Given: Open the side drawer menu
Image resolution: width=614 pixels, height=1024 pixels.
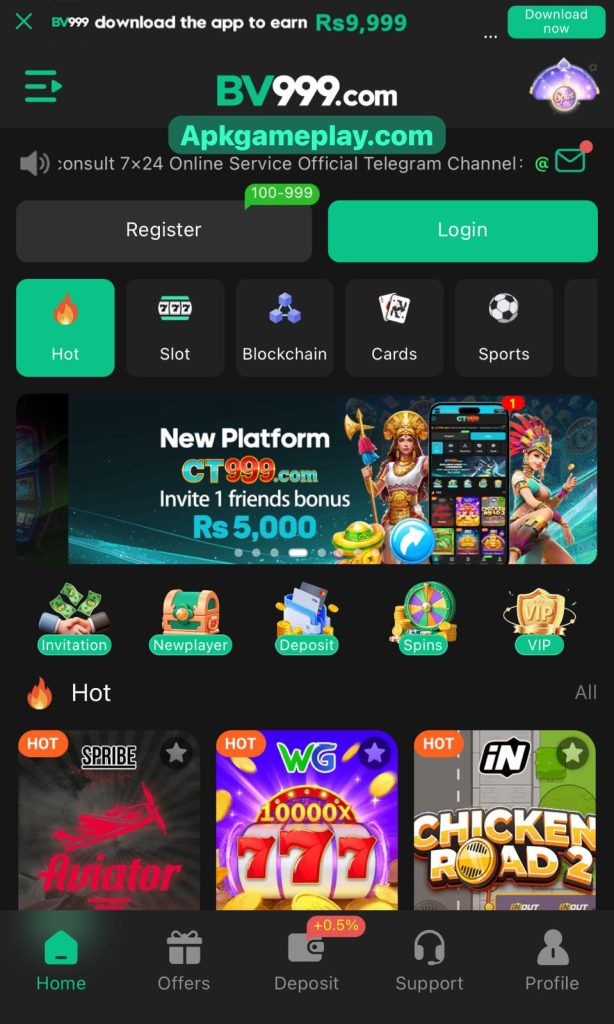Looking at the screenshot, I should 43,87.
